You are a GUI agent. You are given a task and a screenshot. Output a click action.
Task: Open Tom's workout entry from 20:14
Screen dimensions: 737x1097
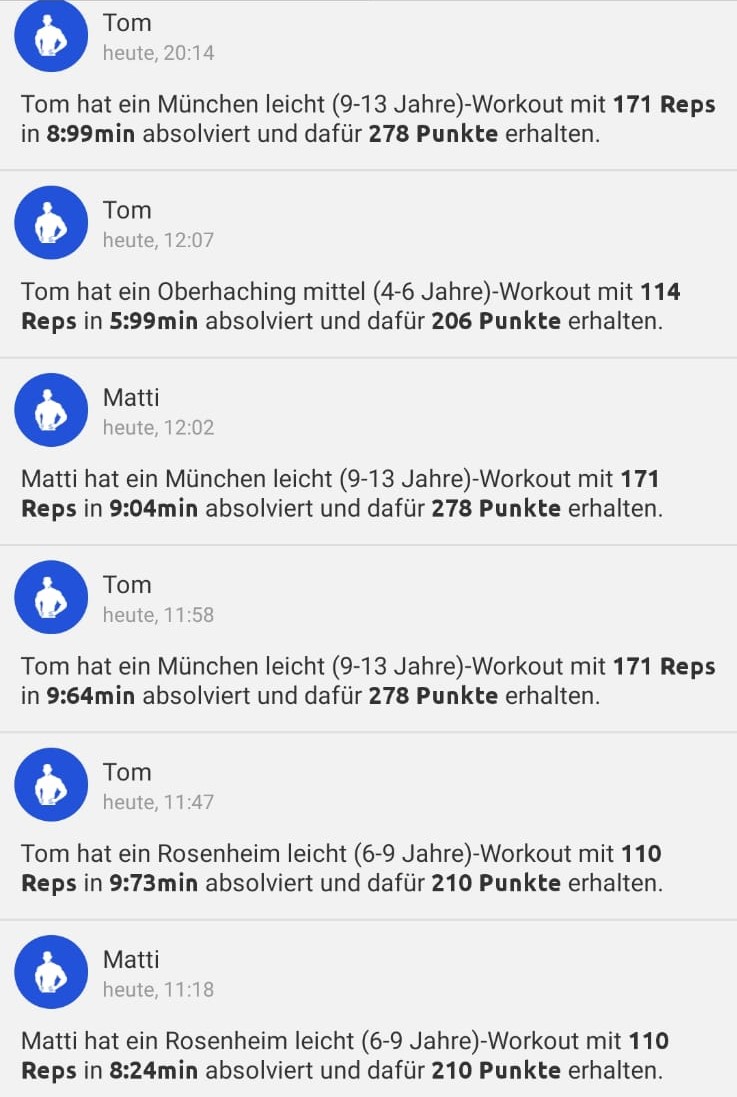tap(368, 119)
